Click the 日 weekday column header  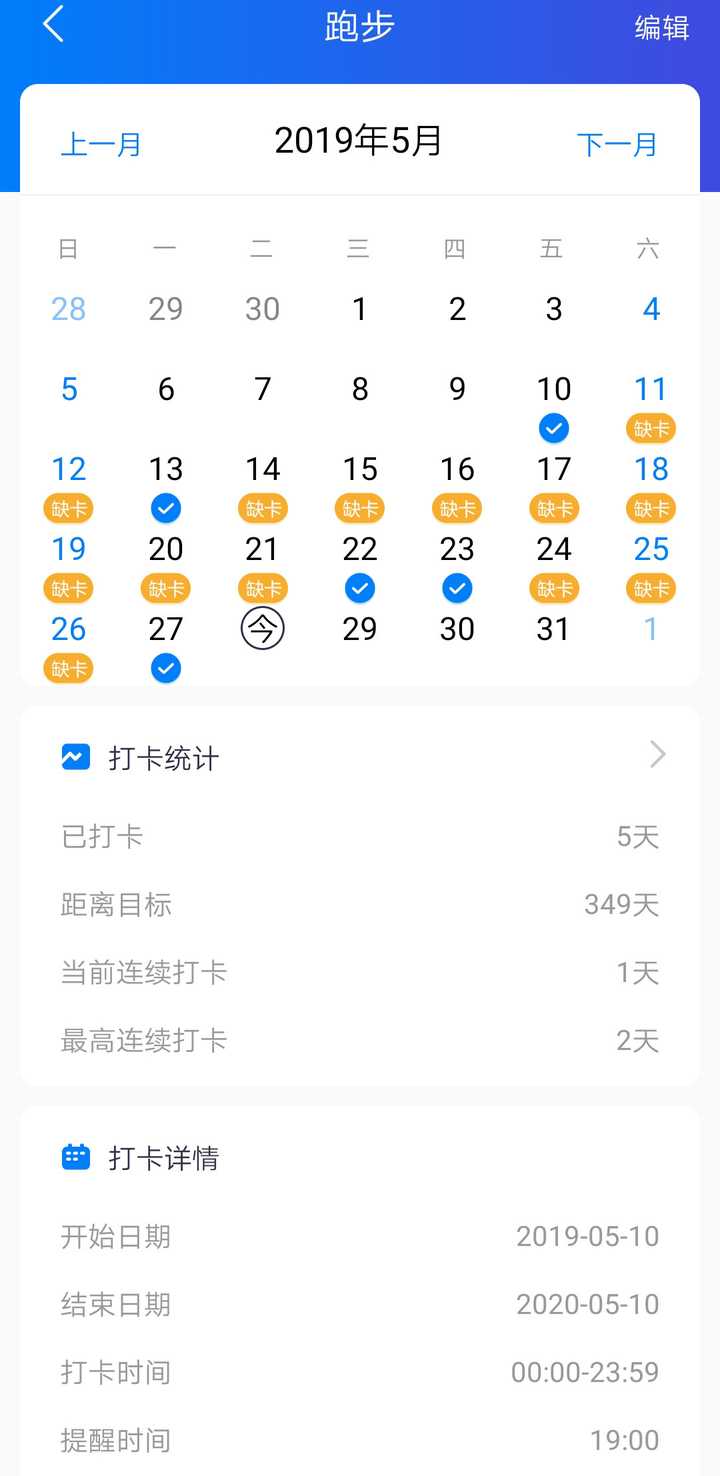click(68, 248)
